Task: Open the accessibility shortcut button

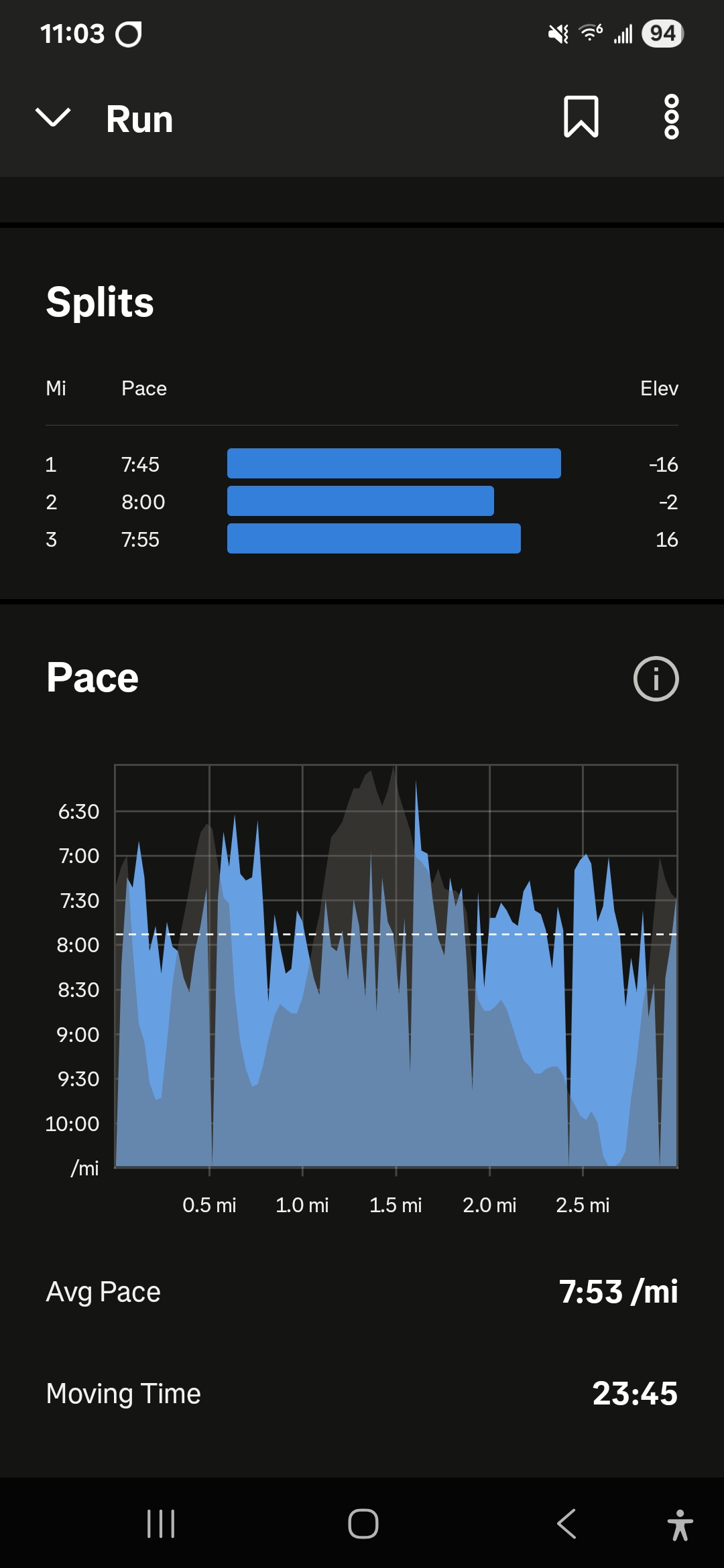Action: pos(680,1524)
